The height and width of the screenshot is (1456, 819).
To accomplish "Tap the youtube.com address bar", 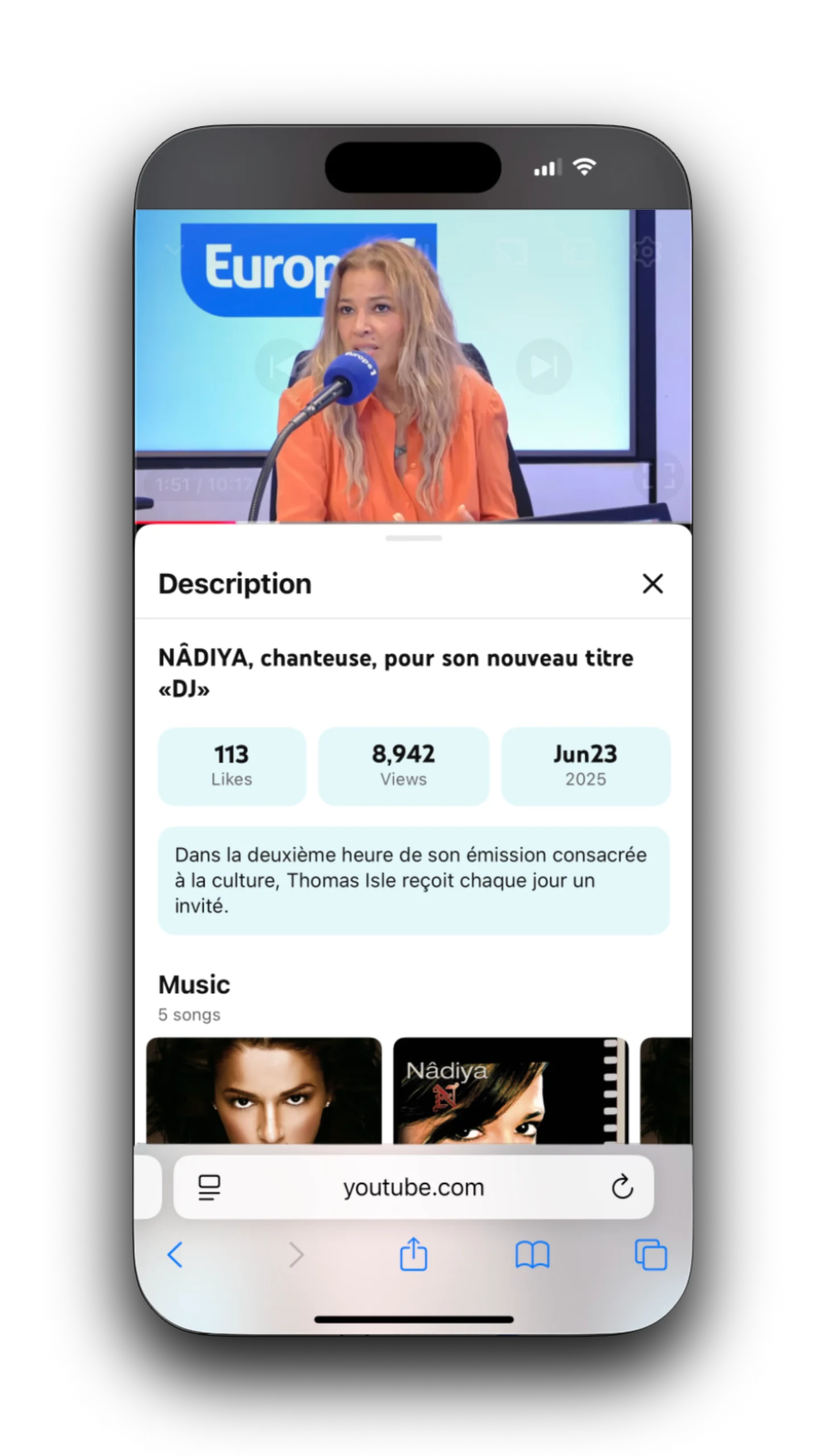I will 413,1188.
